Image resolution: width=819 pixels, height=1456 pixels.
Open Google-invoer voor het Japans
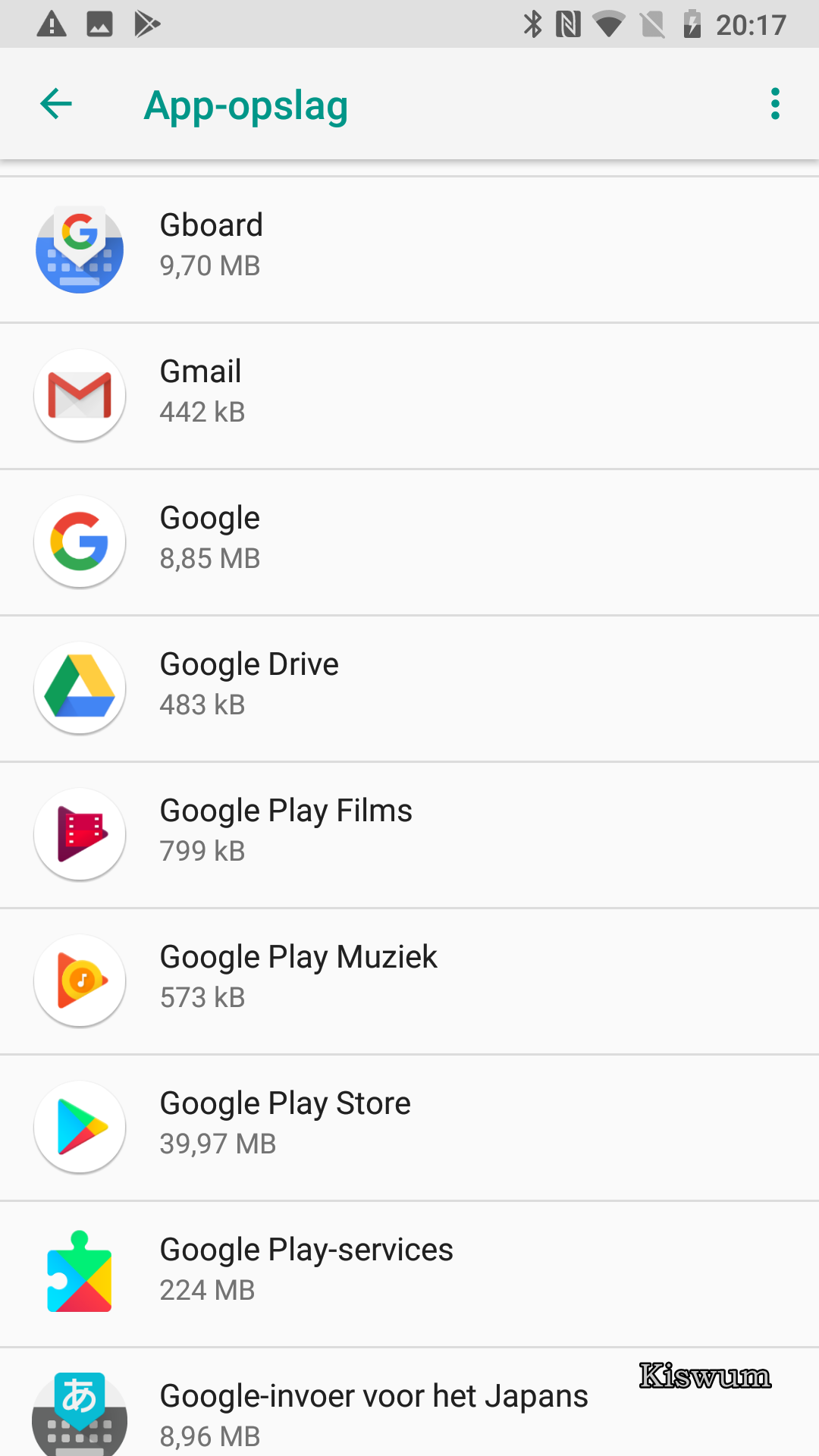409,1403
